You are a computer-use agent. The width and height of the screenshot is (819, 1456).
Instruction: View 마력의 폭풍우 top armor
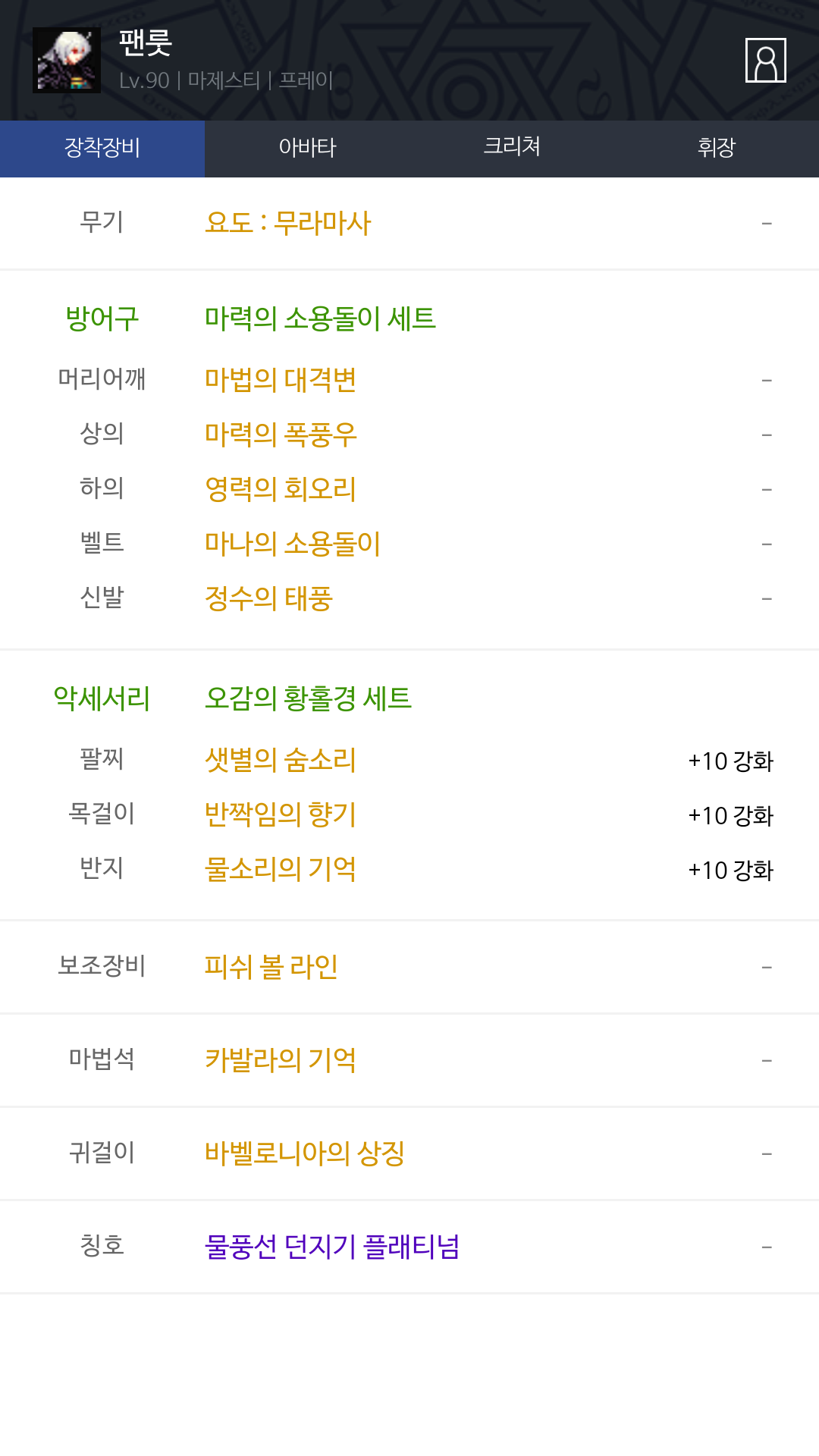(281, 434)
